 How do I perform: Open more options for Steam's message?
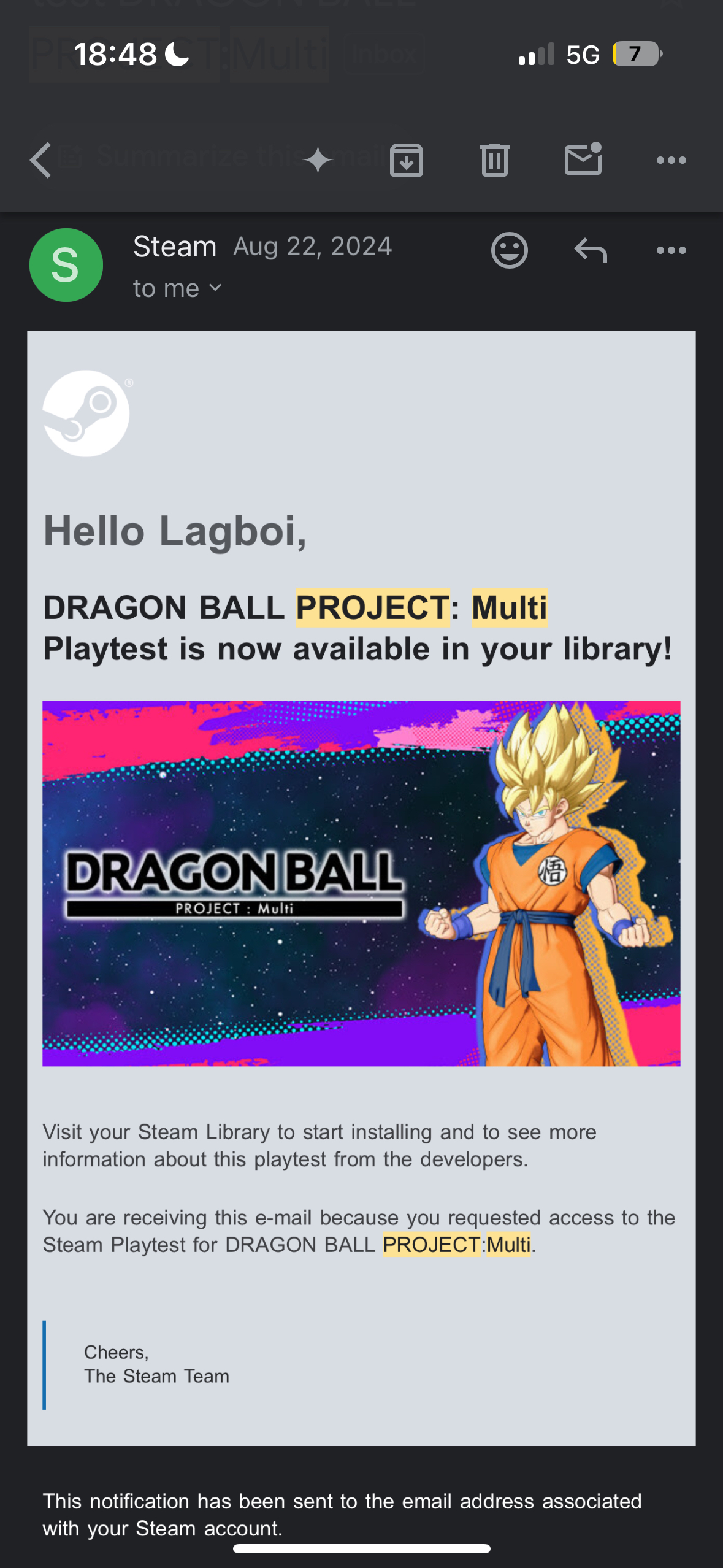[x=671, y=250]
